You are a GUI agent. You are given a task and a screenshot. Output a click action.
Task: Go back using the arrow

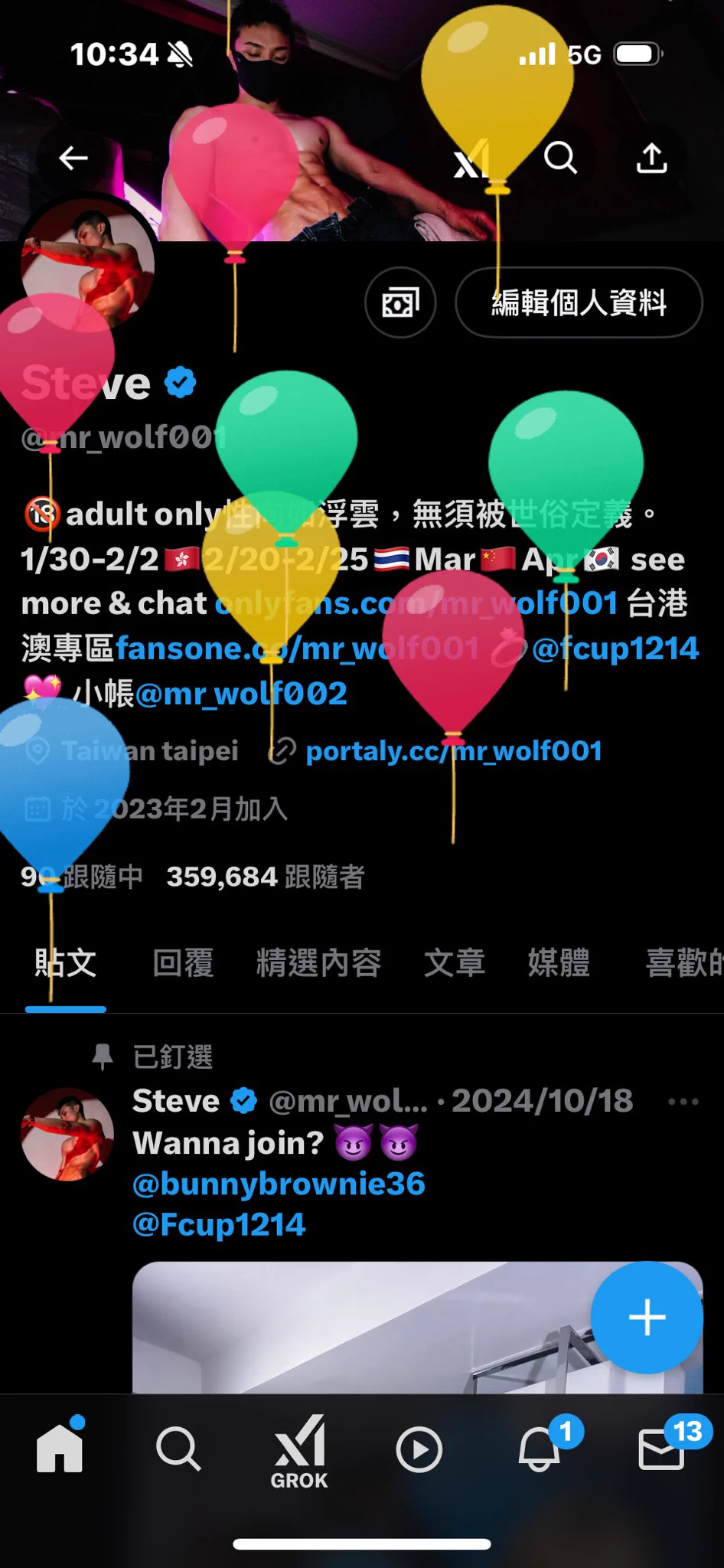point(73,158)
